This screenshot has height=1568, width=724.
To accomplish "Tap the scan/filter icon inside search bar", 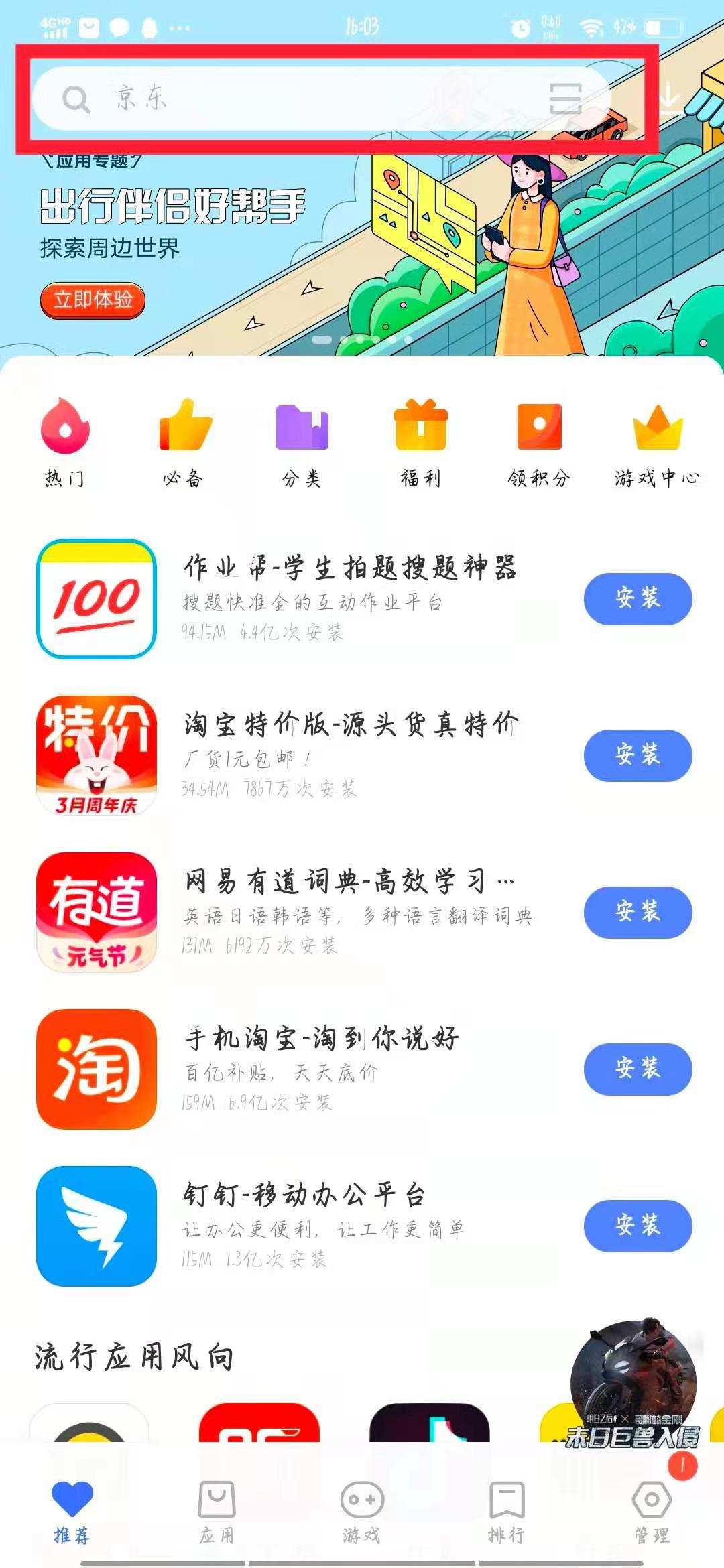I will coord(565,99).
